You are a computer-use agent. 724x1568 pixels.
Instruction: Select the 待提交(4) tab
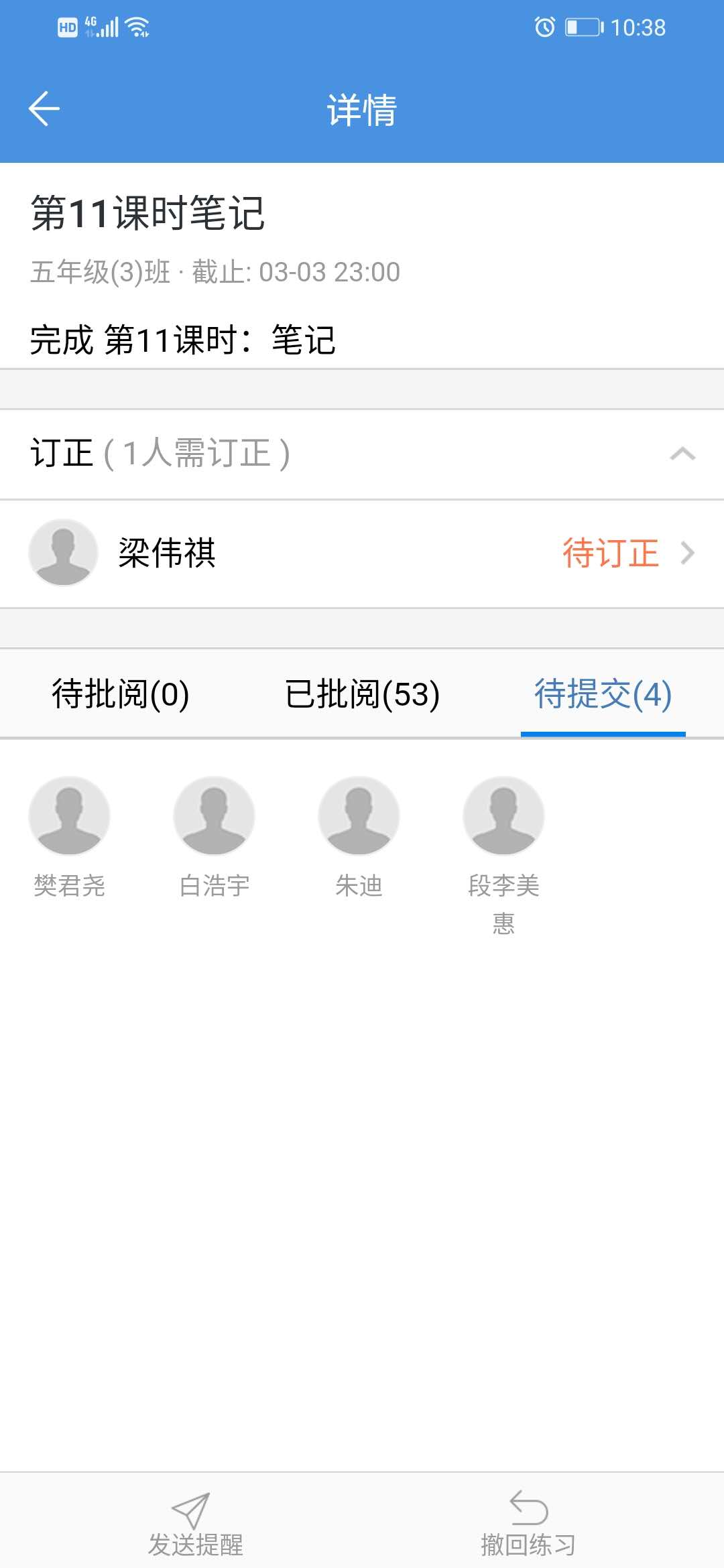[x=603, y=694]
